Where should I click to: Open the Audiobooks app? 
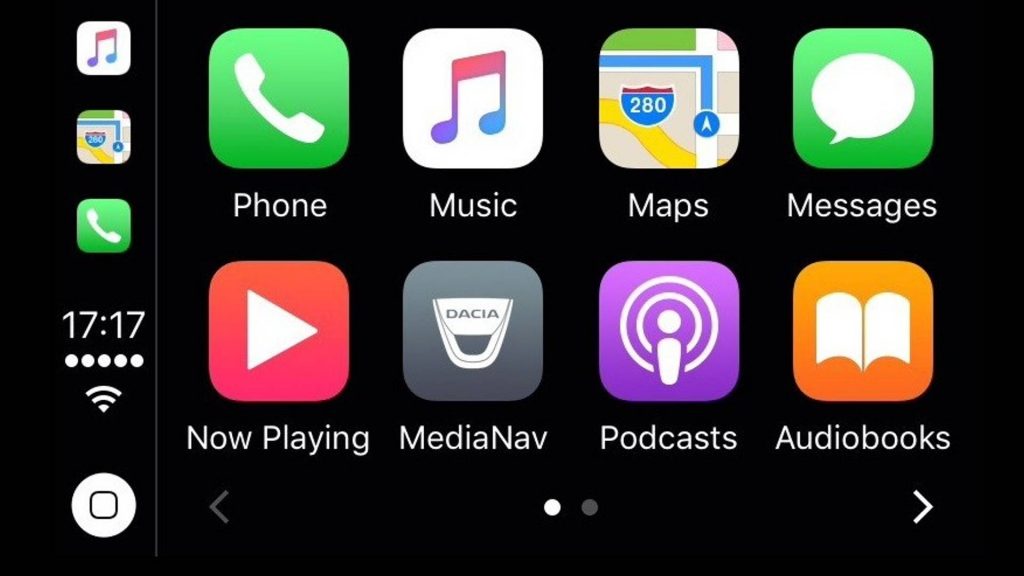point(862,331)
